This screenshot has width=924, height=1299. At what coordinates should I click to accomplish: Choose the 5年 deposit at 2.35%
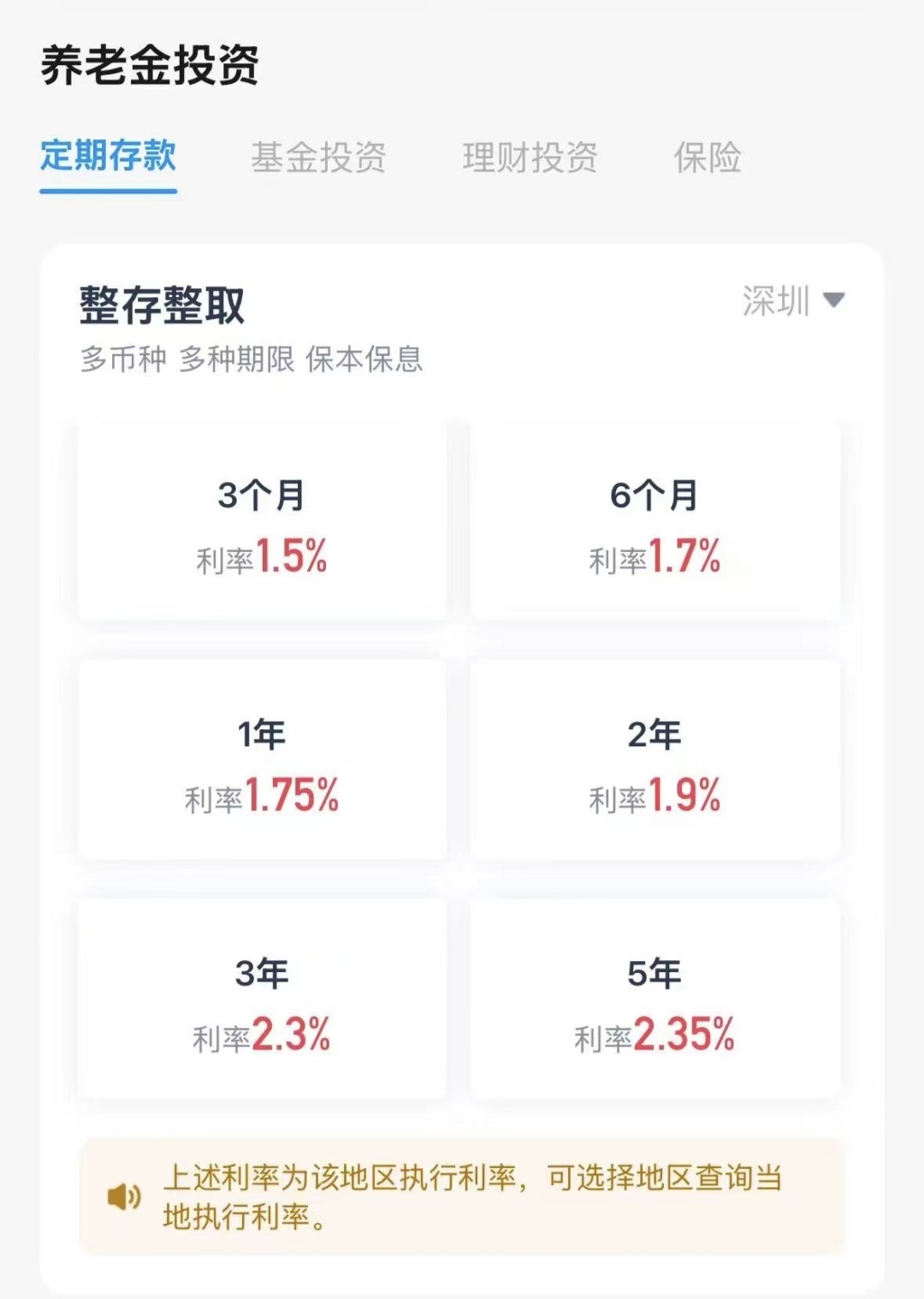[x=655, y=999]
